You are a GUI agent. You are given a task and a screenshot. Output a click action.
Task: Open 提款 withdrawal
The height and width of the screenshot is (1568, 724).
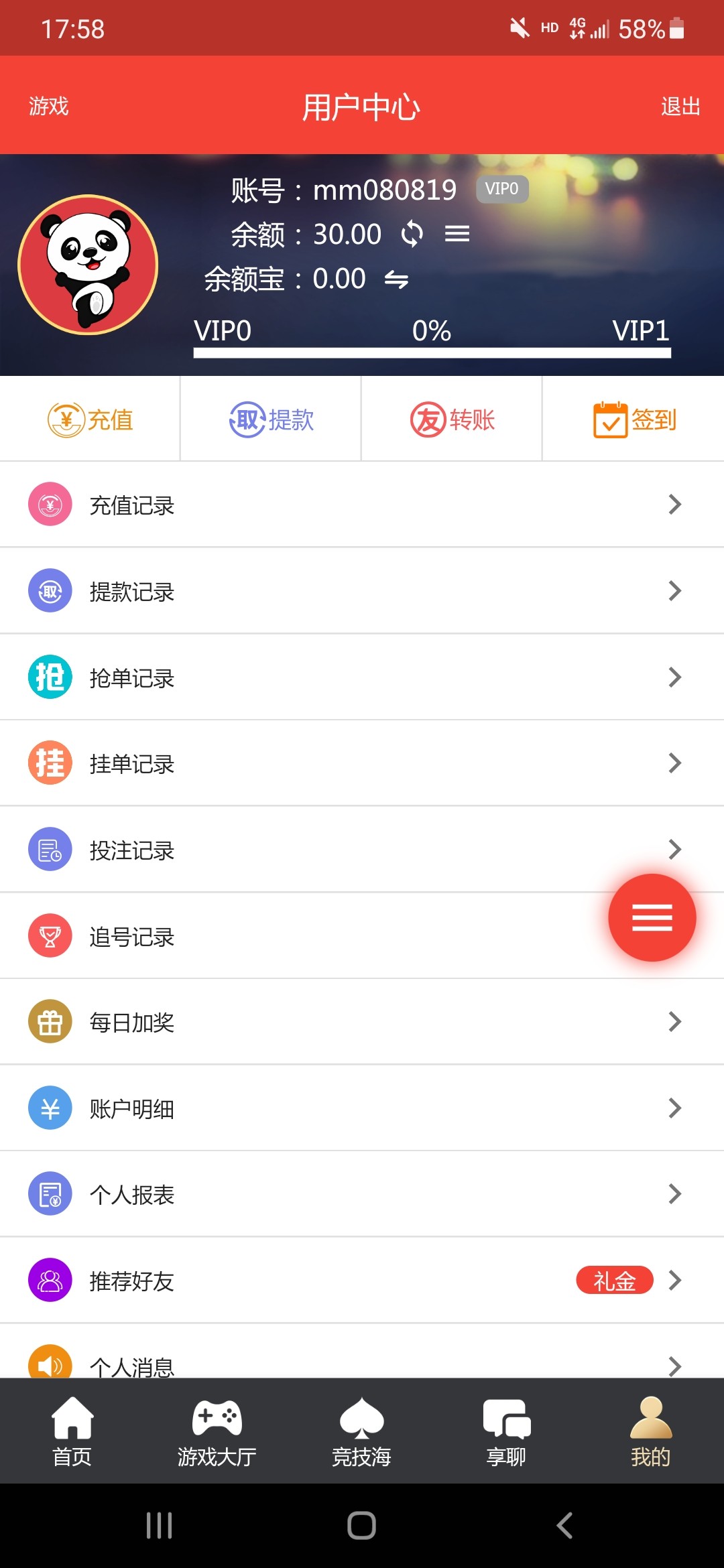[x=271, y=419]
